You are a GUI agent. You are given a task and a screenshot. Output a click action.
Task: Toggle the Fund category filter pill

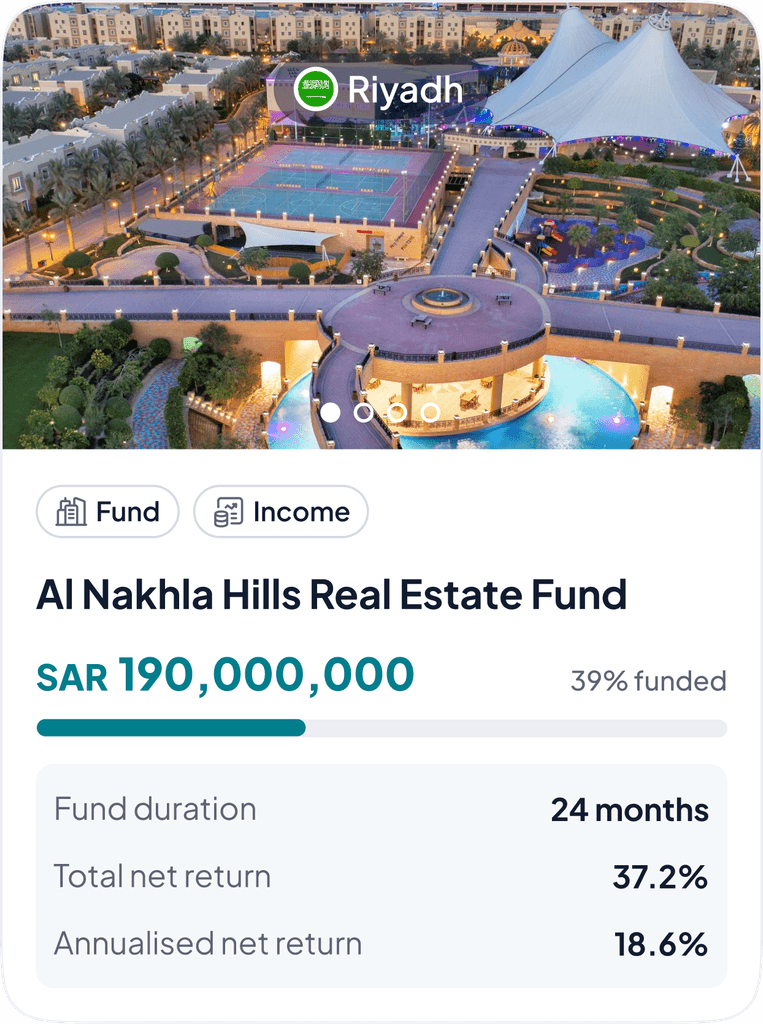tap(107, 511)
